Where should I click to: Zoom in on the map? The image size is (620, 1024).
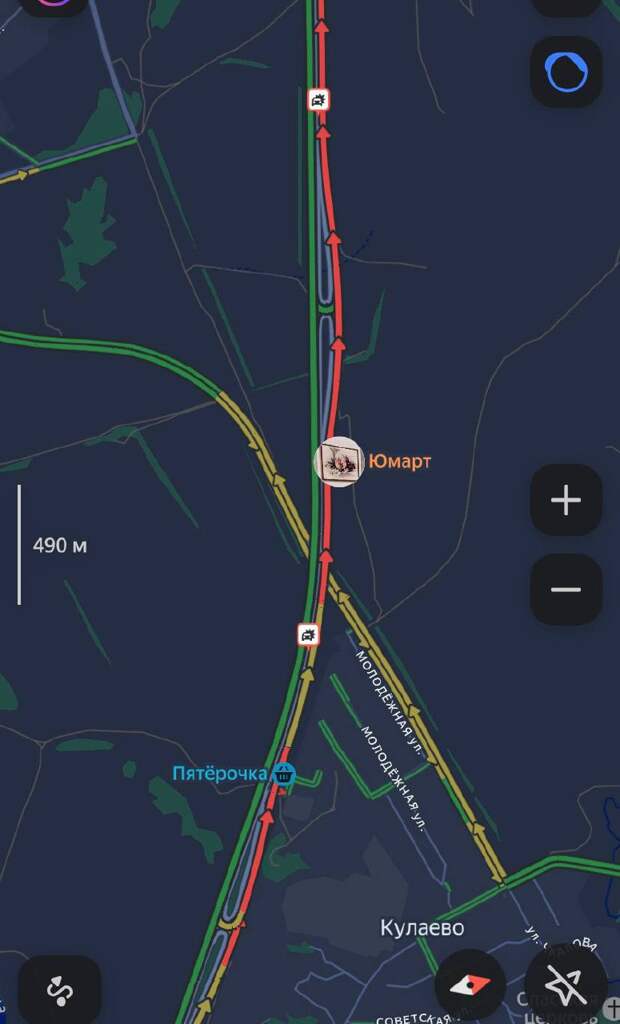coord(565,500)
